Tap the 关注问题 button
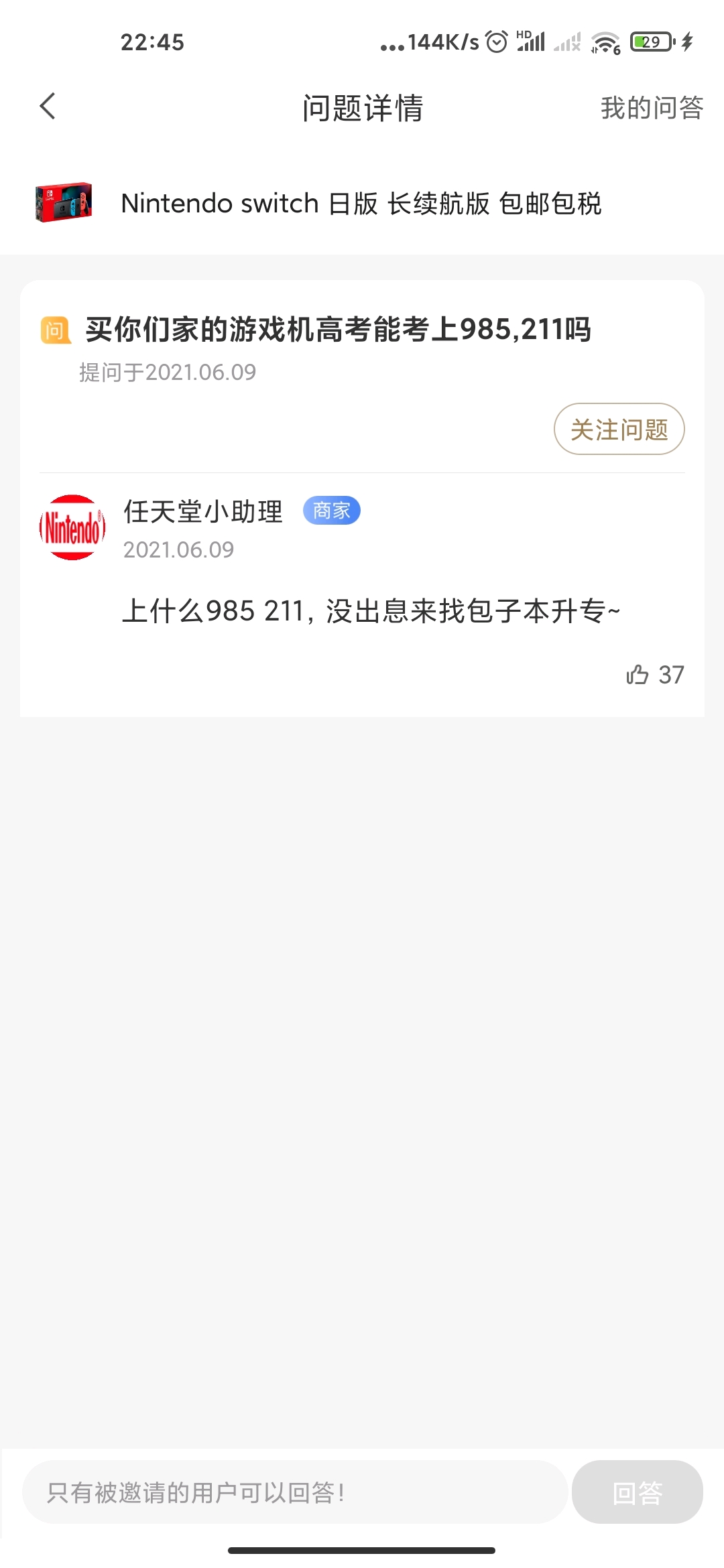Image resolution: width=724 pixels, height=1568 pixels. (x=619, y=429)
